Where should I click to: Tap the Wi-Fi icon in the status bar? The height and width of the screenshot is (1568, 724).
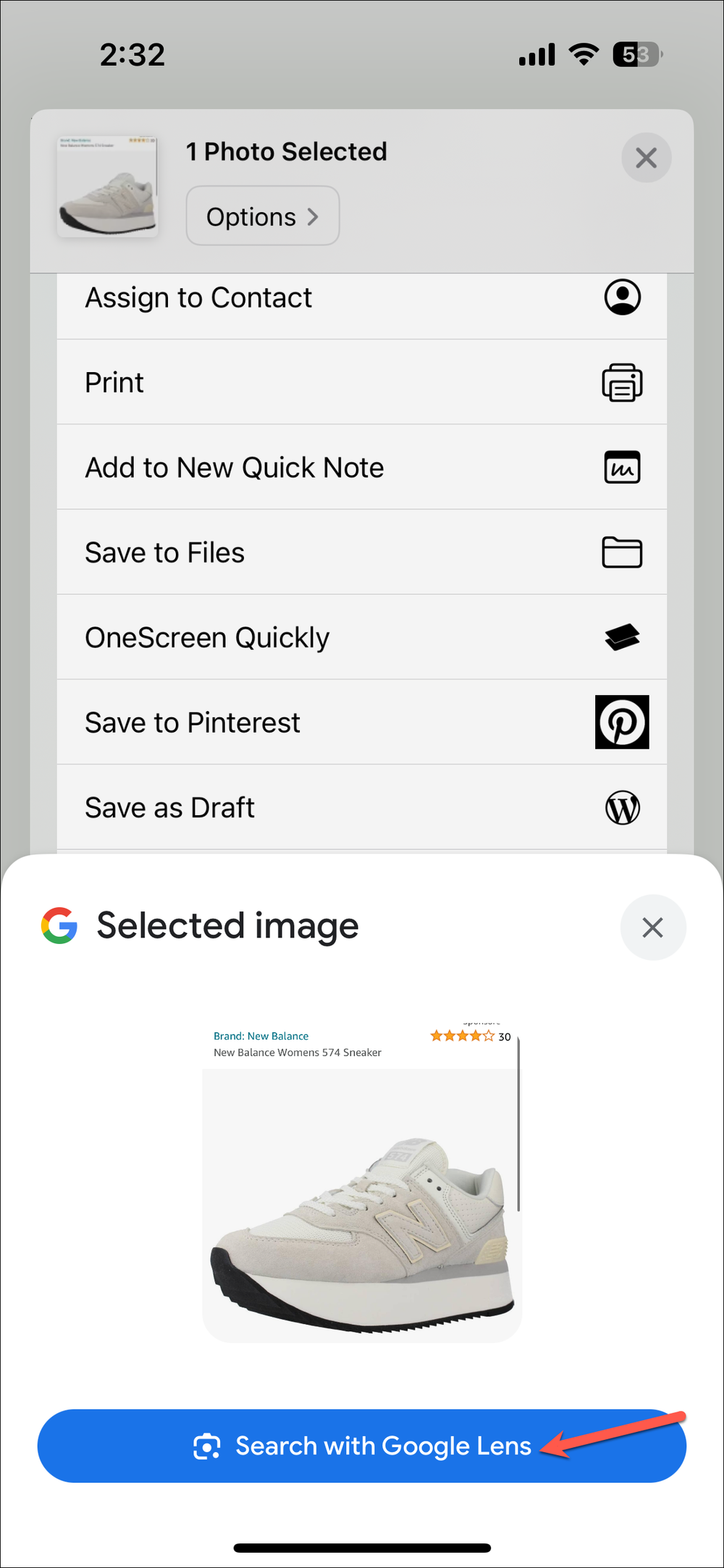pos(584,53)
